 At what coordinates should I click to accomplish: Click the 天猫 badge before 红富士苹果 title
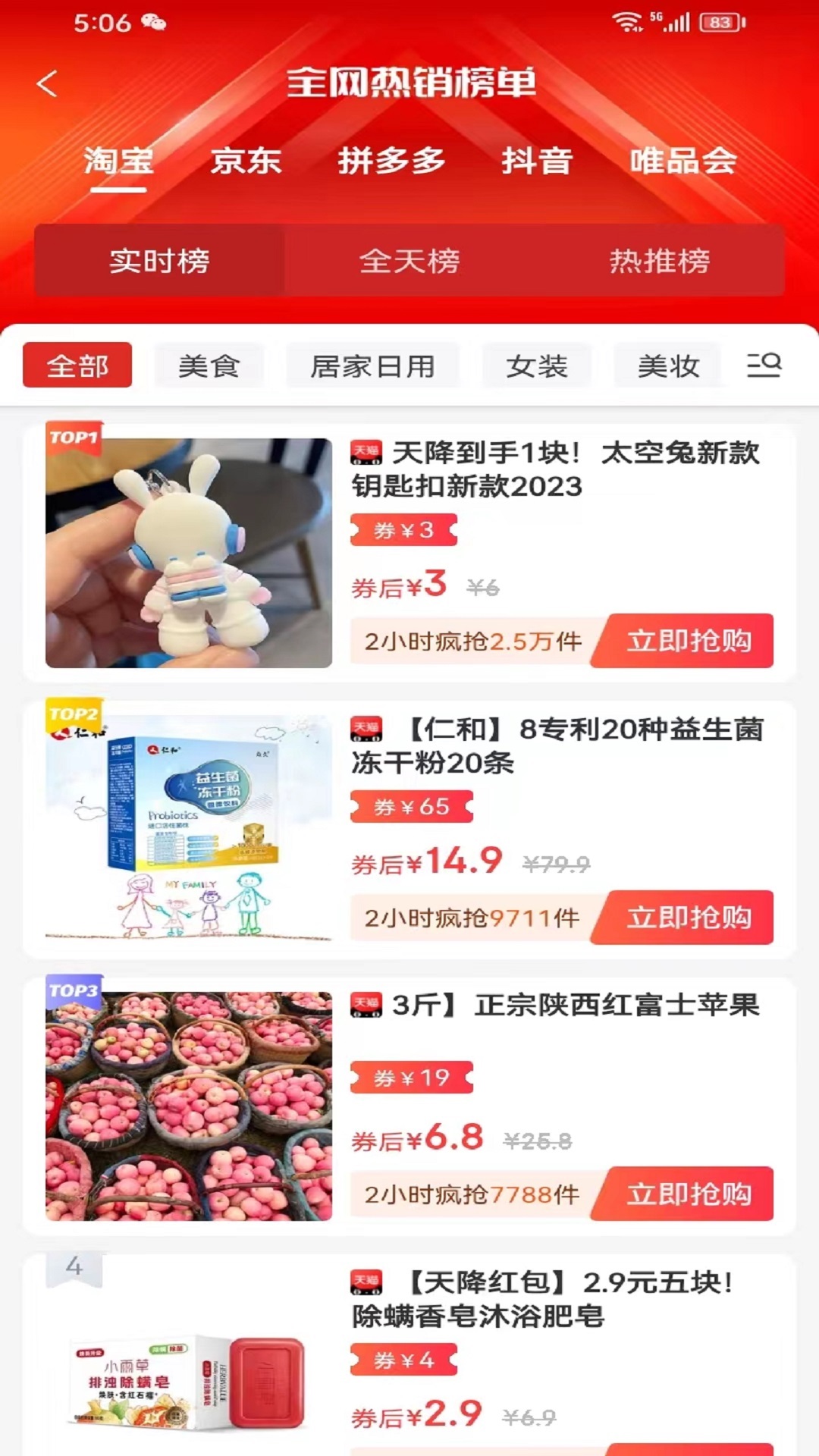tap(369, 1003)
